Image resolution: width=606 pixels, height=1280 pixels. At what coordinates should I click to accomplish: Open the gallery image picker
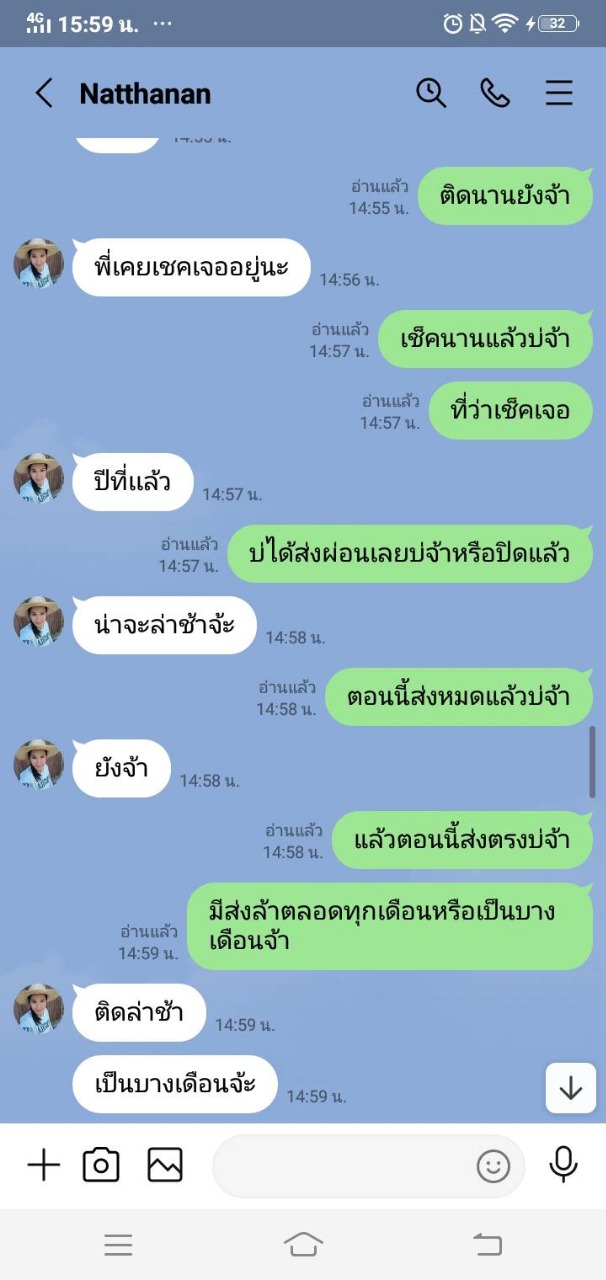pyautogui.click(x=165, y=1165)
